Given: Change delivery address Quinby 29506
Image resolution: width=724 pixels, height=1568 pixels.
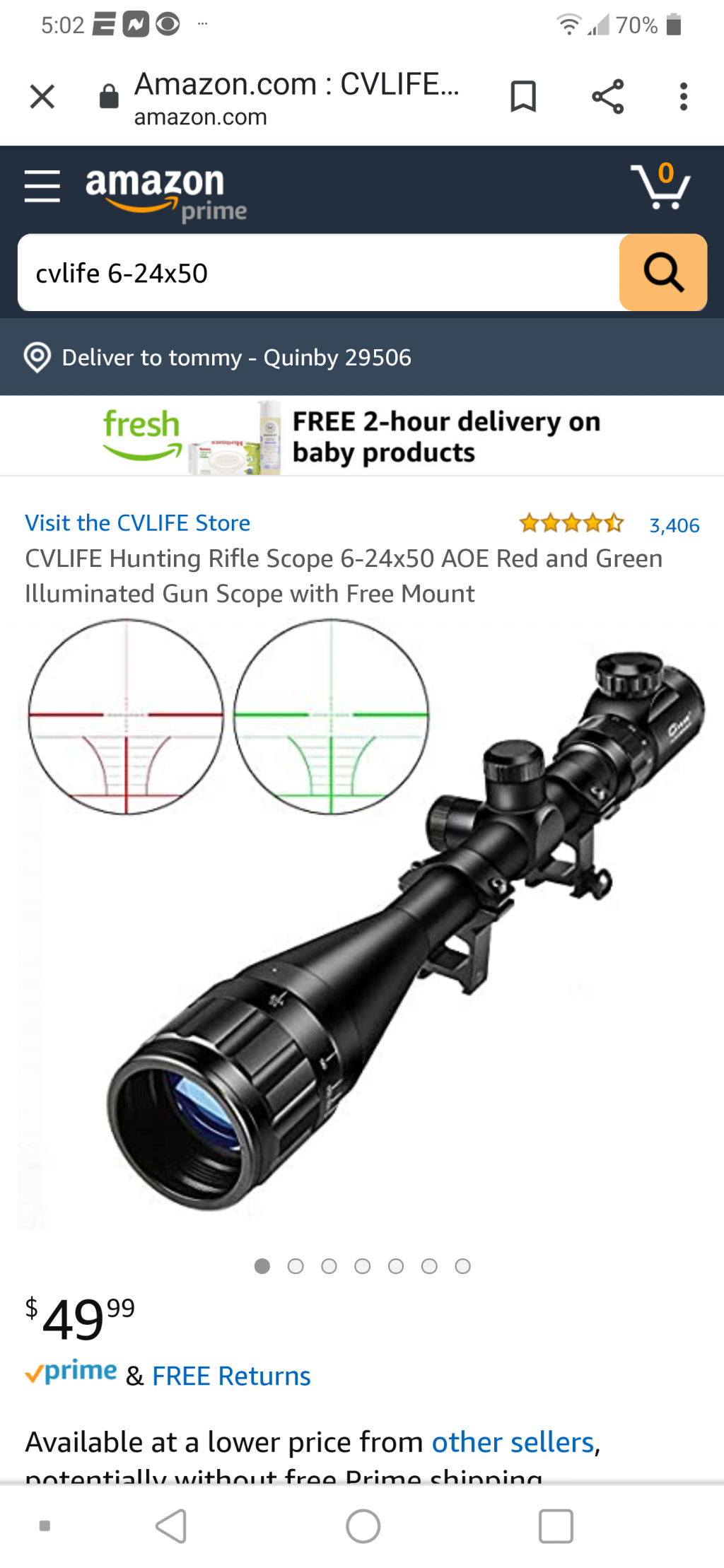Looking at the screenshot, I should point(236,358).
